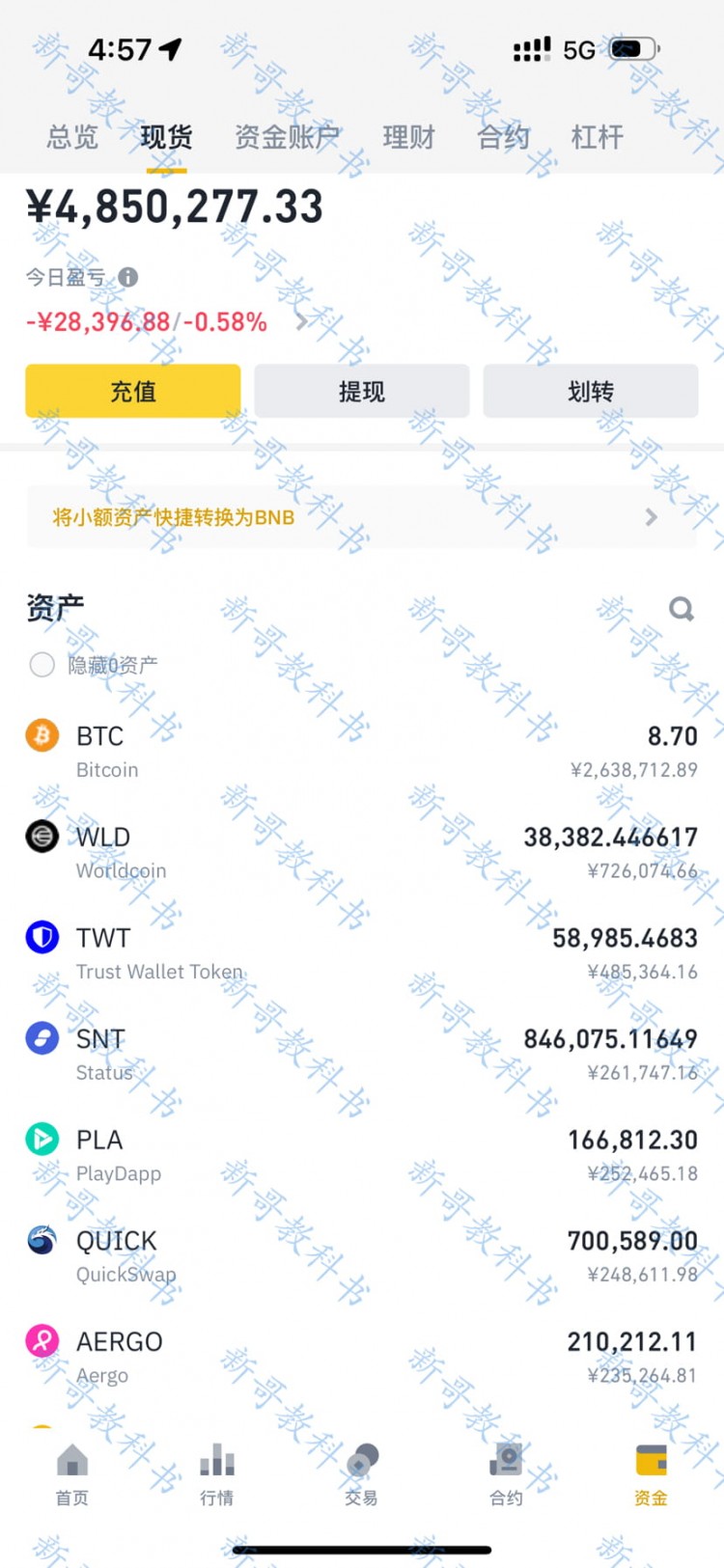Open the WLD Worldcoin asset row
724x1568 pixels.
coord(362,853)
